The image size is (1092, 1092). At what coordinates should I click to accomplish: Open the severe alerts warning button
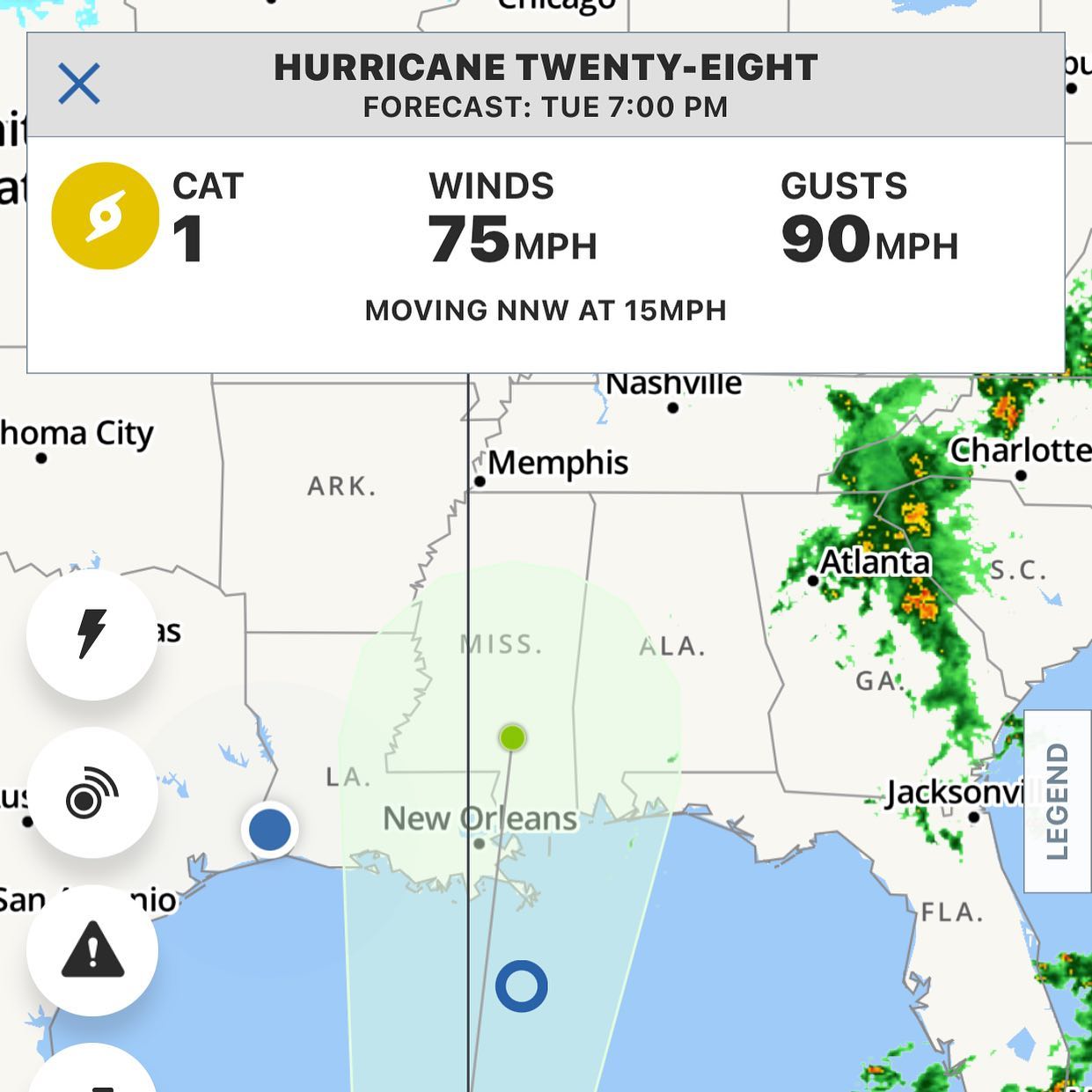click(x=92, y=950)
